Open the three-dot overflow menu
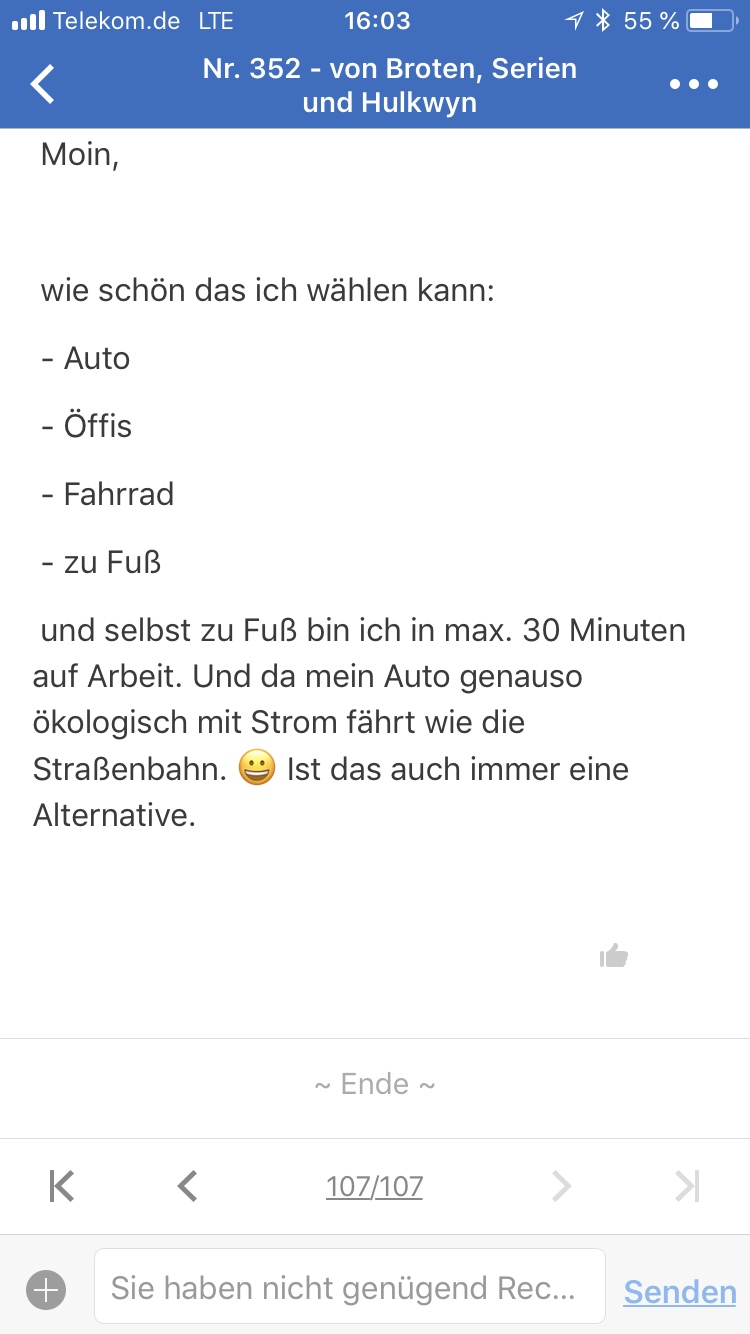Screen dimensions: 750x1334 pyautogui.click(x=694, y=84)
